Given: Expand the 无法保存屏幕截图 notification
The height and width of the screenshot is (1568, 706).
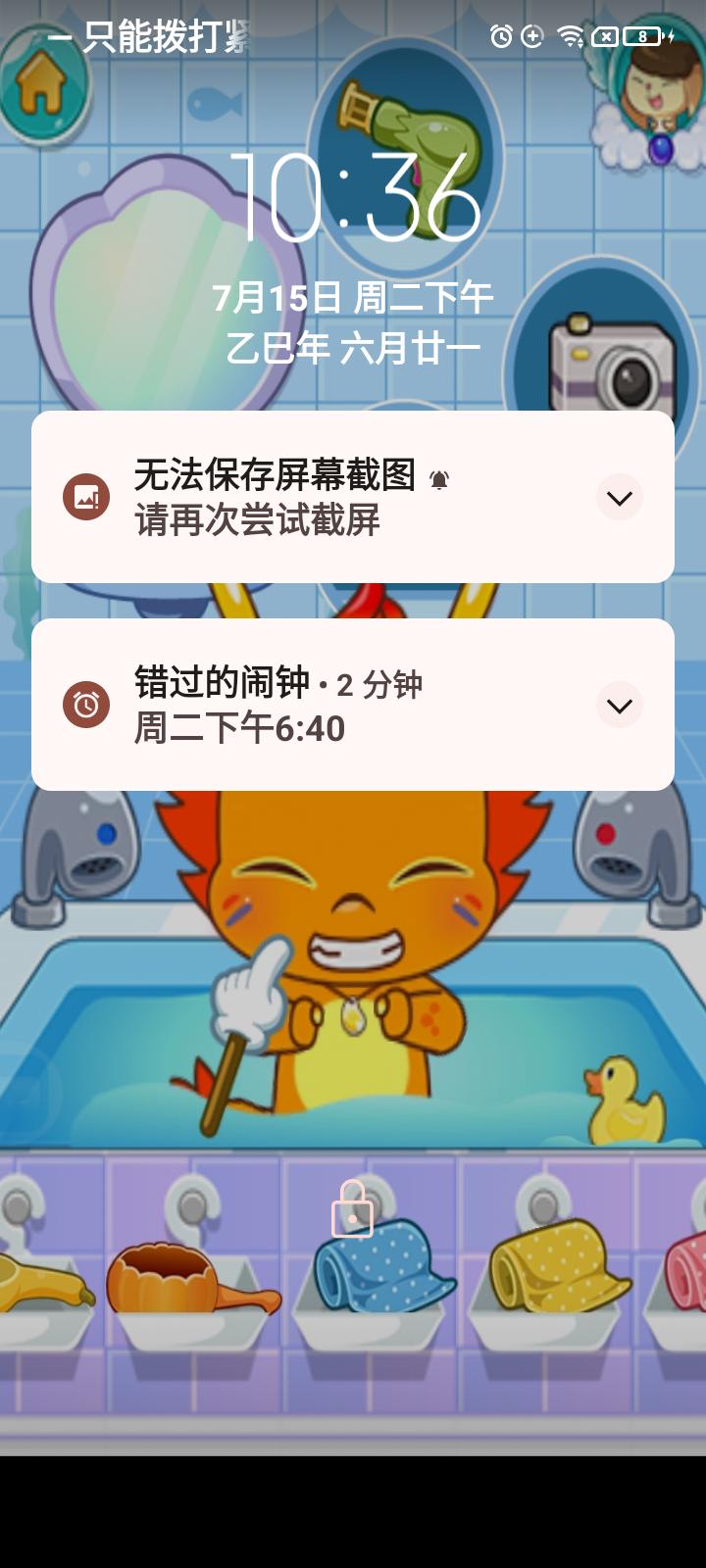Looking at the screenshot, I should coord(619,498).
